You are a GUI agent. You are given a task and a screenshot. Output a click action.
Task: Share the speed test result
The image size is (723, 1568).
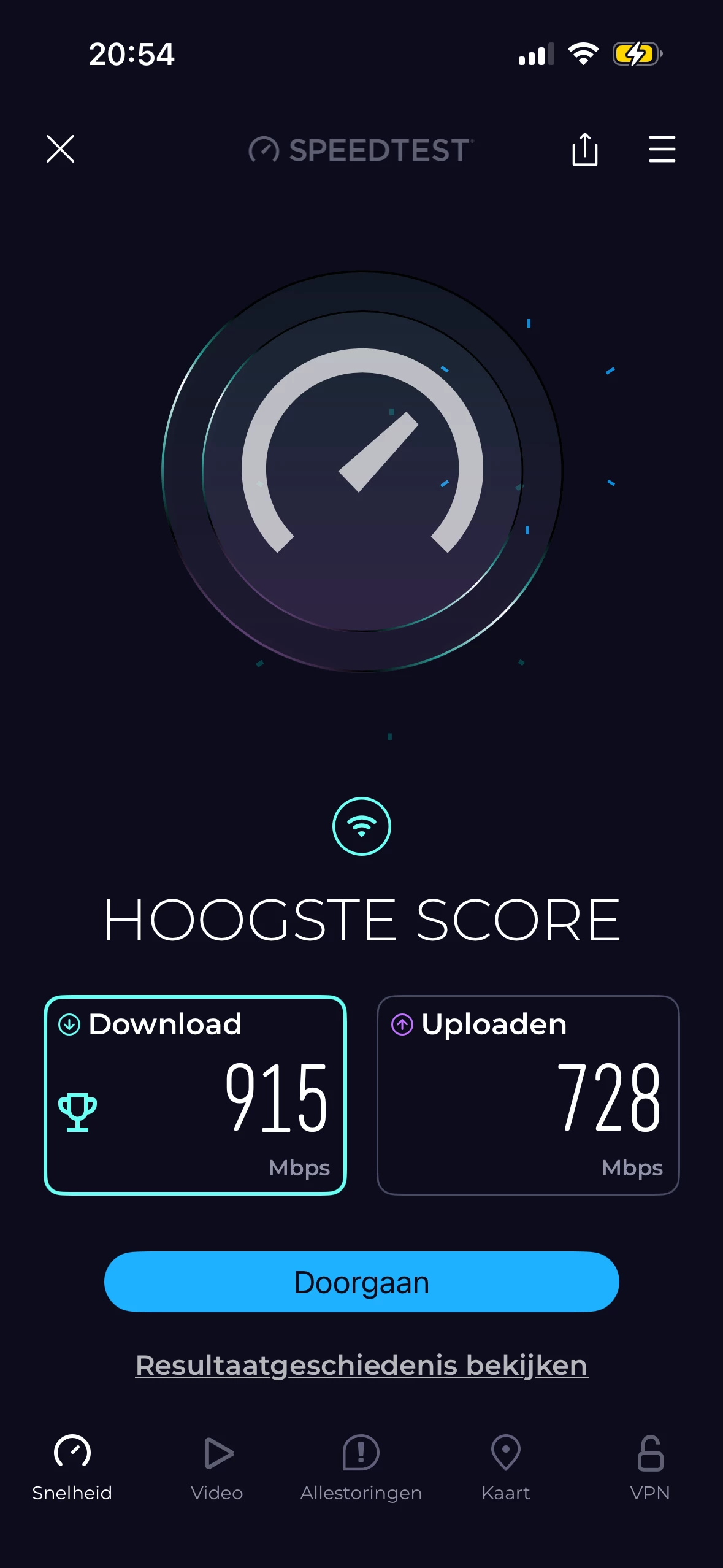(x=584, y=149)
